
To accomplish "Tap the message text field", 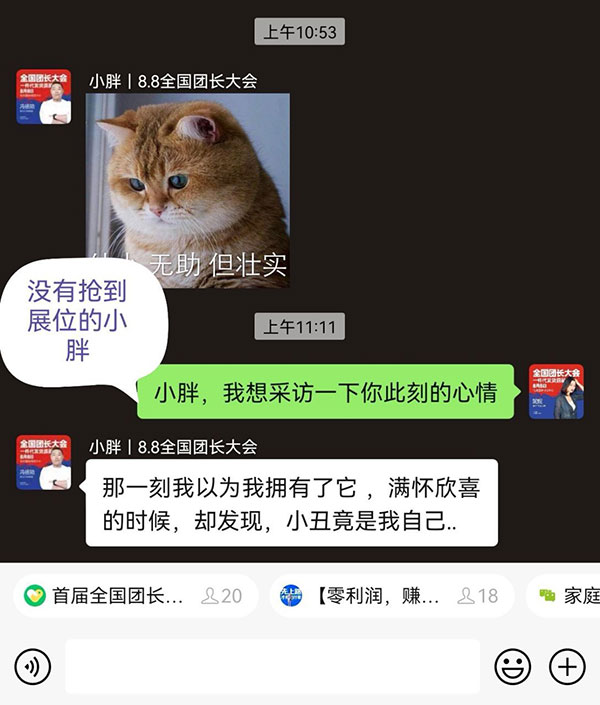I will click(272, 667).
